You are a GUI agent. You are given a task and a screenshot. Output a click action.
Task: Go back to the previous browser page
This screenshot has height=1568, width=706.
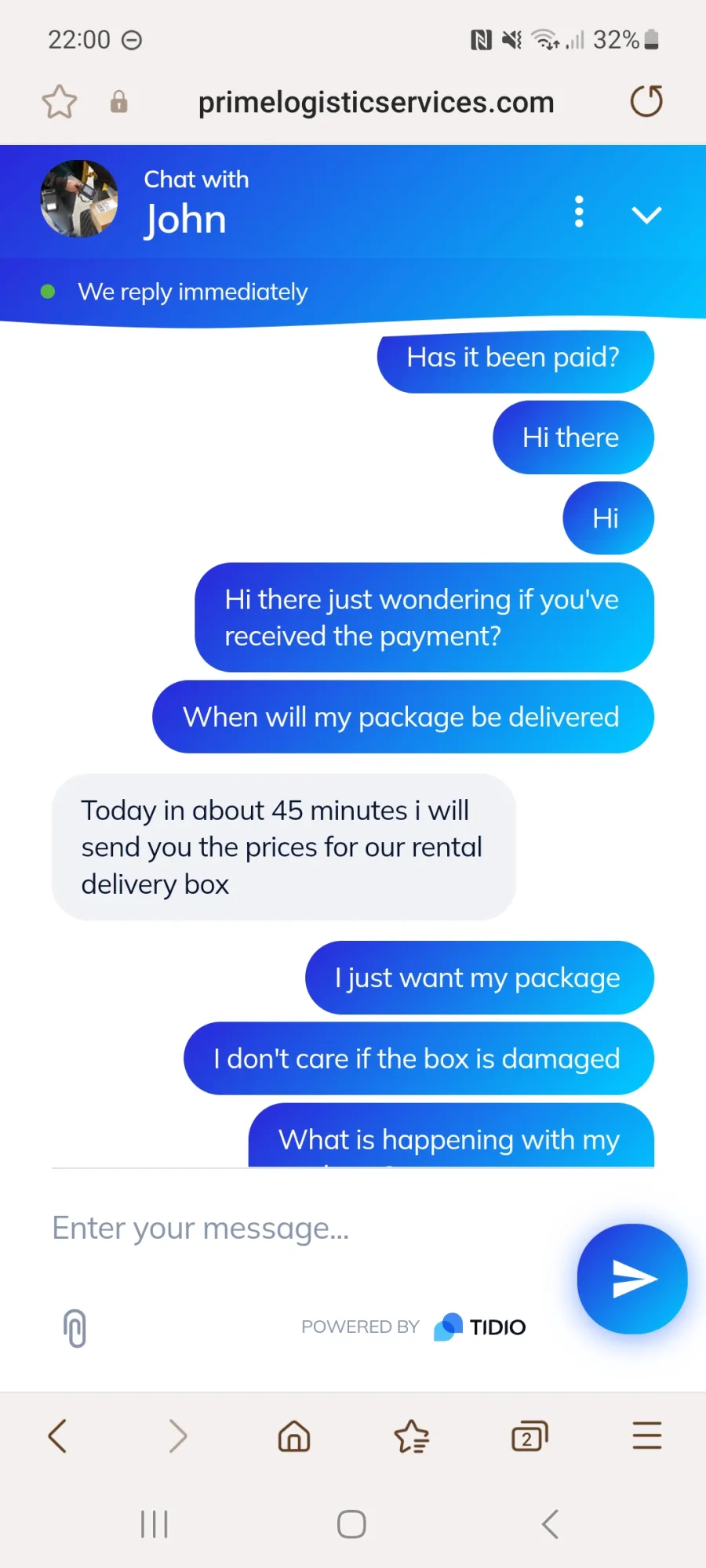tap(58, 1436)
